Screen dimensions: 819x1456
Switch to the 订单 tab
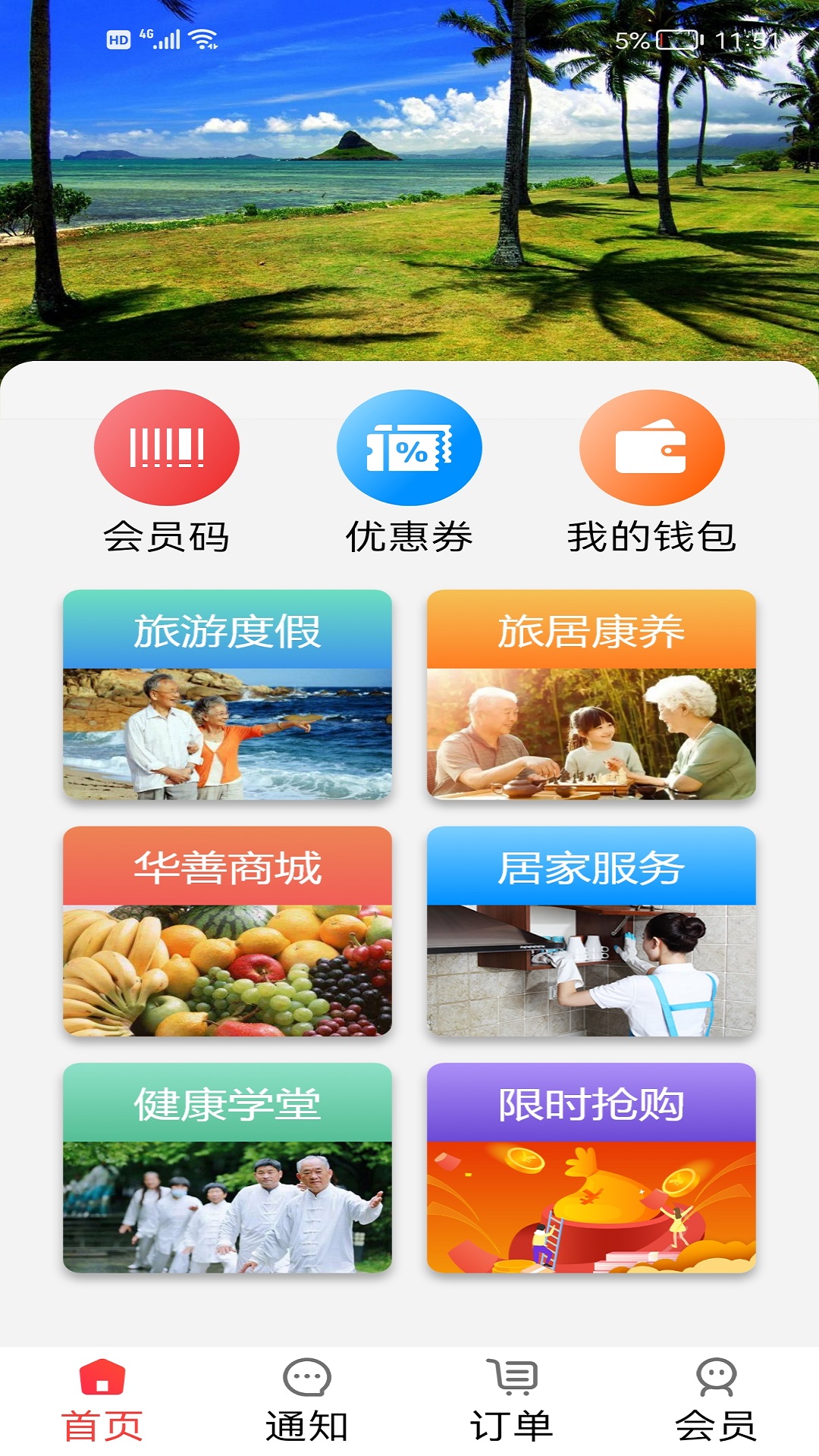coord(512,1400)
